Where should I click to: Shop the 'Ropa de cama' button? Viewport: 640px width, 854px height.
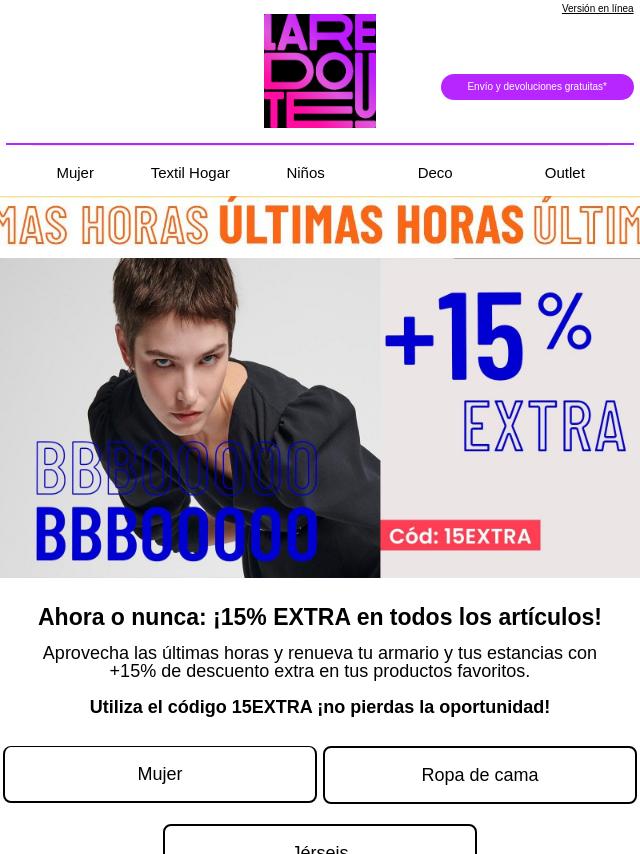click(480, 775)
